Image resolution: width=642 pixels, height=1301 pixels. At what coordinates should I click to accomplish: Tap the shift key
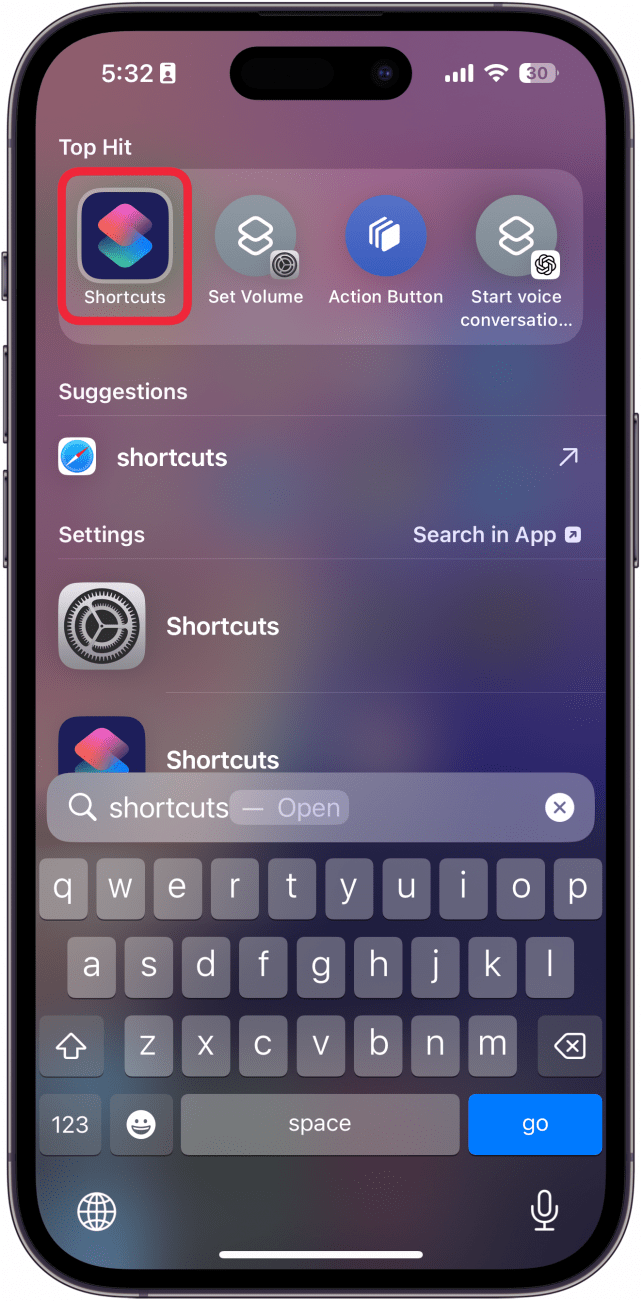coord(71,1046)
